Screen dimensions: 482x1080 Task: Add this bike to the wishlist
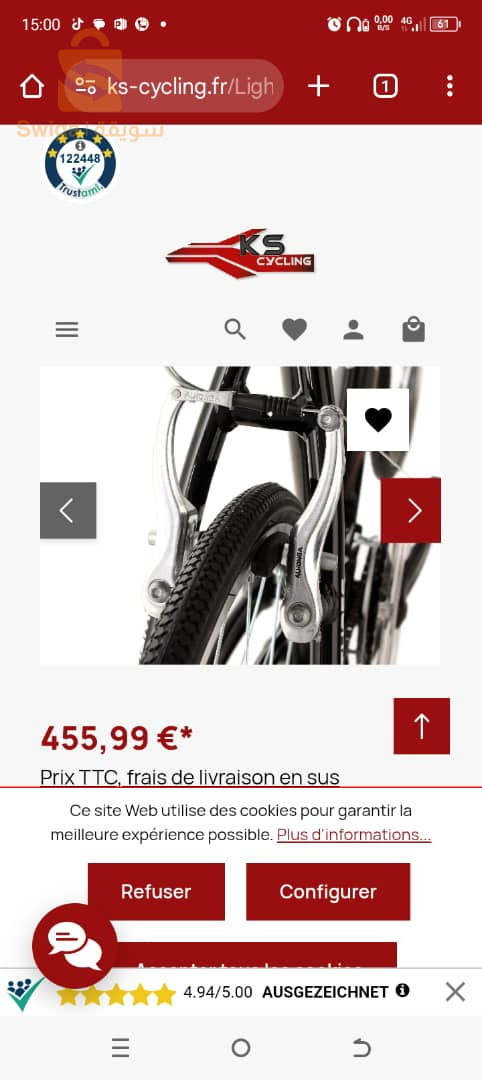[x=377, y=419]
